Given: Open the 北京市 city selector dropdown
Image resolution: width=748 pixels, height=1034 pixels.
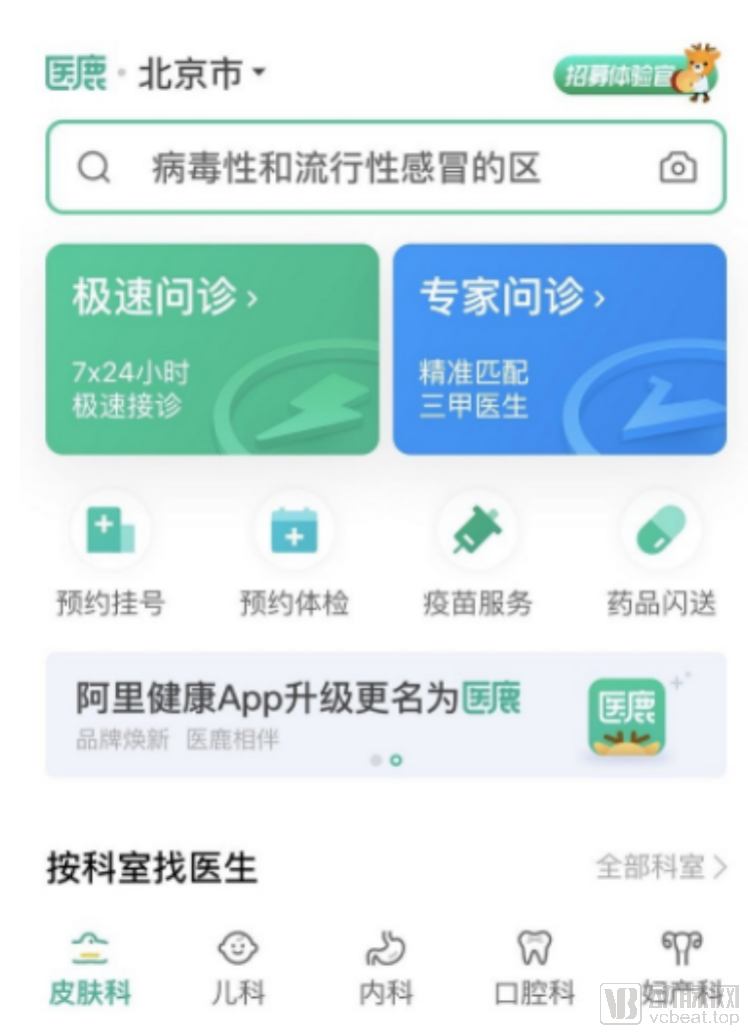Looking at the screenshot, I should coord(202,74).
